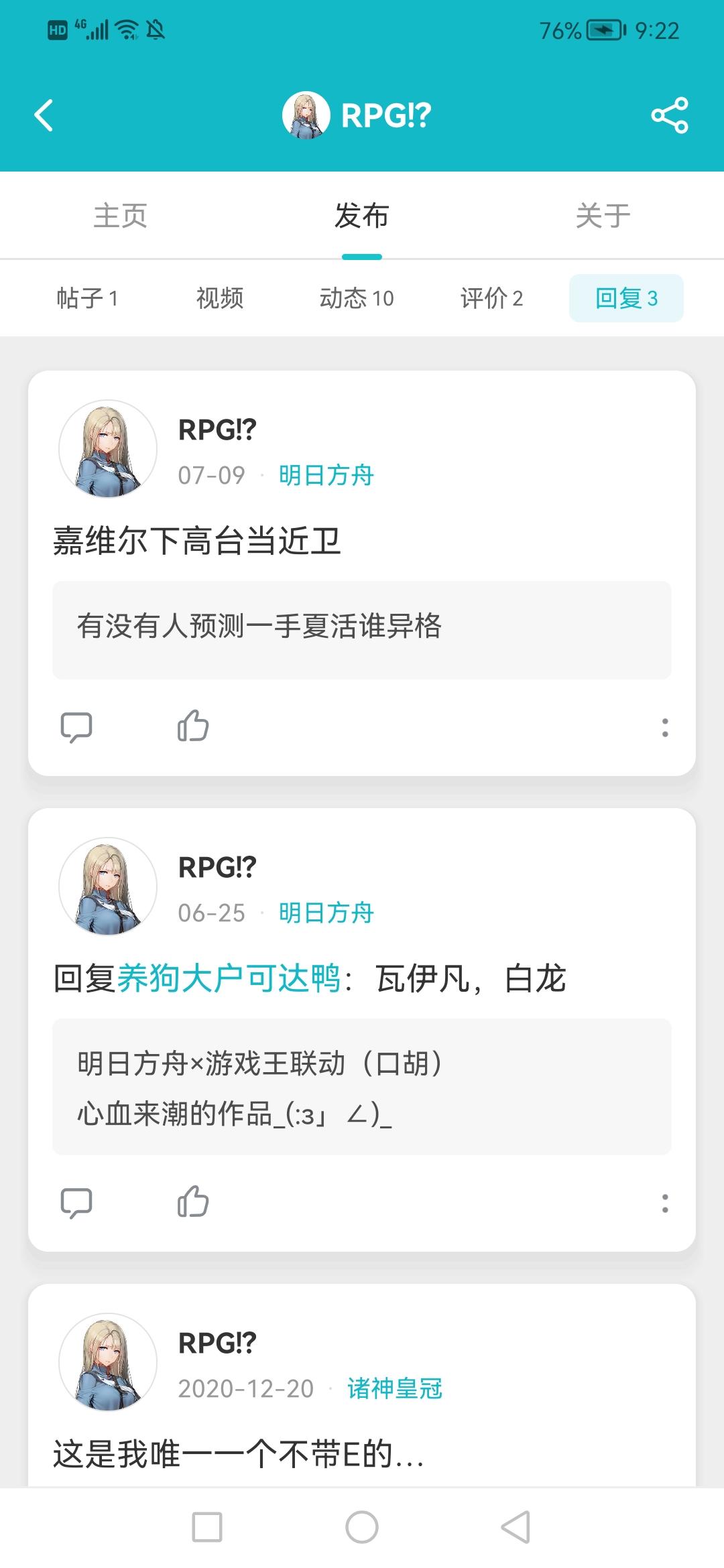Switch to the 关于 tab
Viewport: 724px width, 1568px height.
coord(603,216)
